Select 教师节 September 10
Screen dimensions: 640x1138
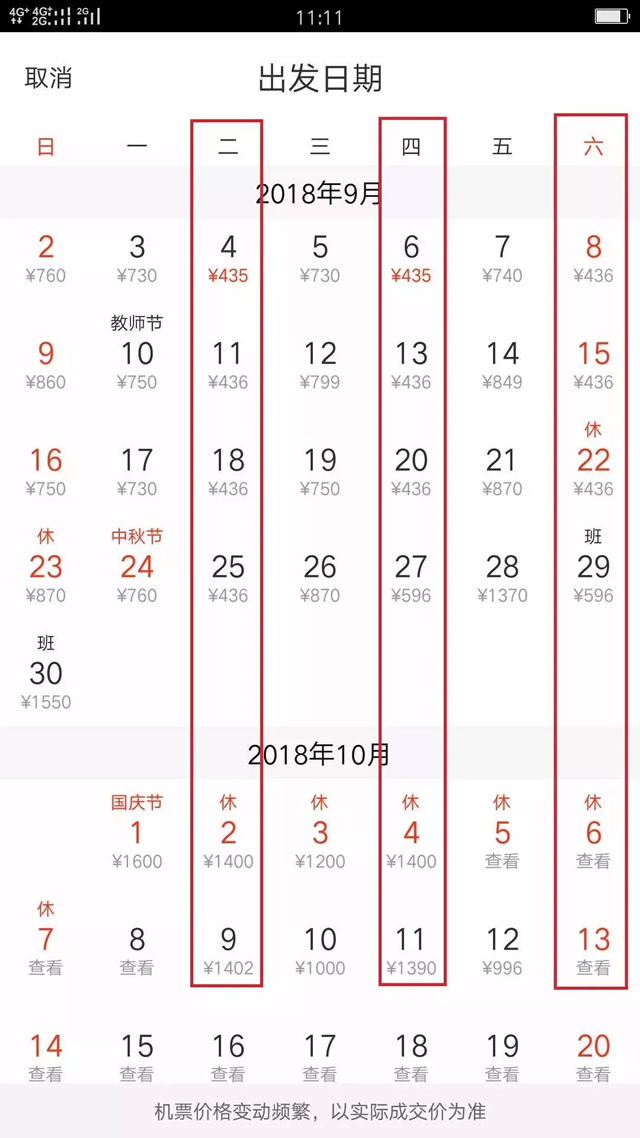137,353
